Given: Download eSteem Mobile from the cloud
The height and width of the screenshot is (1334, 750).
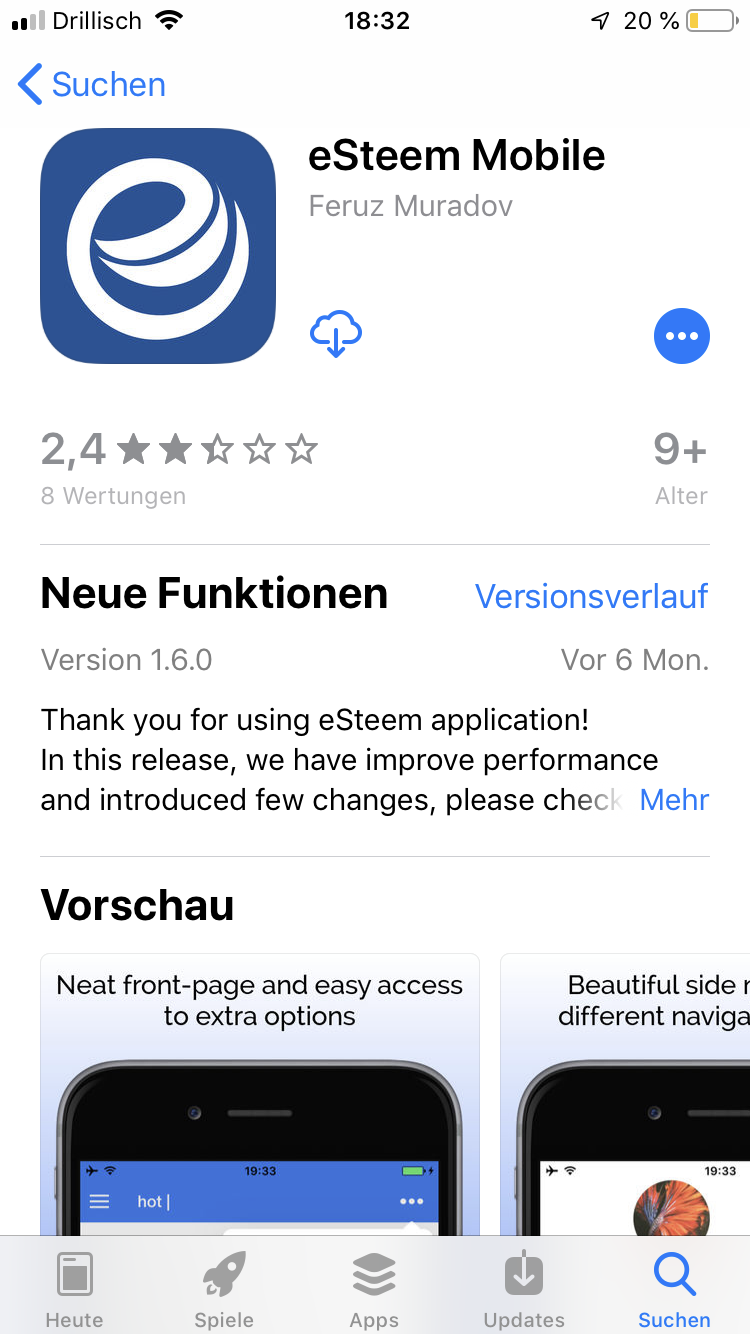Looking at the screenshot, I should (336, 335).
